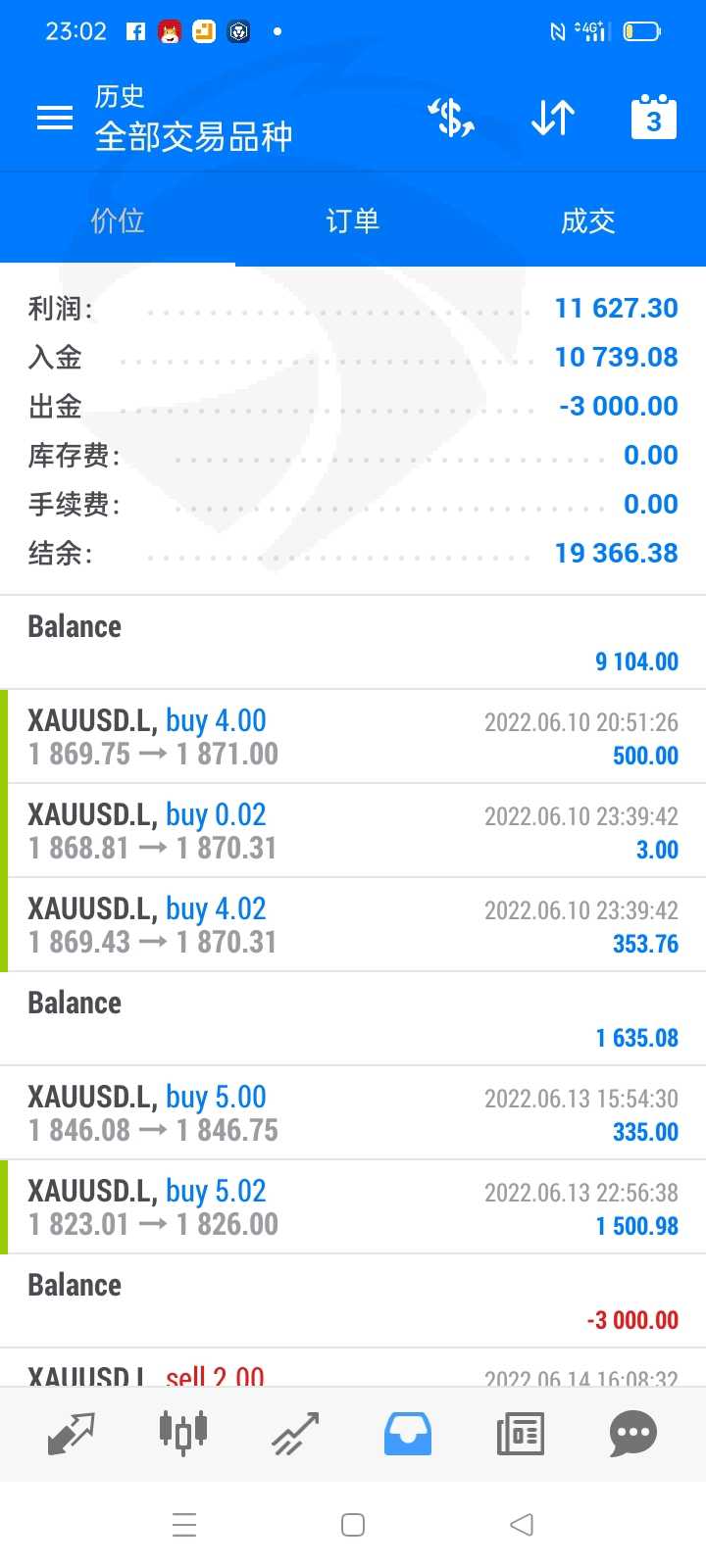Open the sort order arrows
This screenshot has width=706, height=1568.
coord(553,119)
